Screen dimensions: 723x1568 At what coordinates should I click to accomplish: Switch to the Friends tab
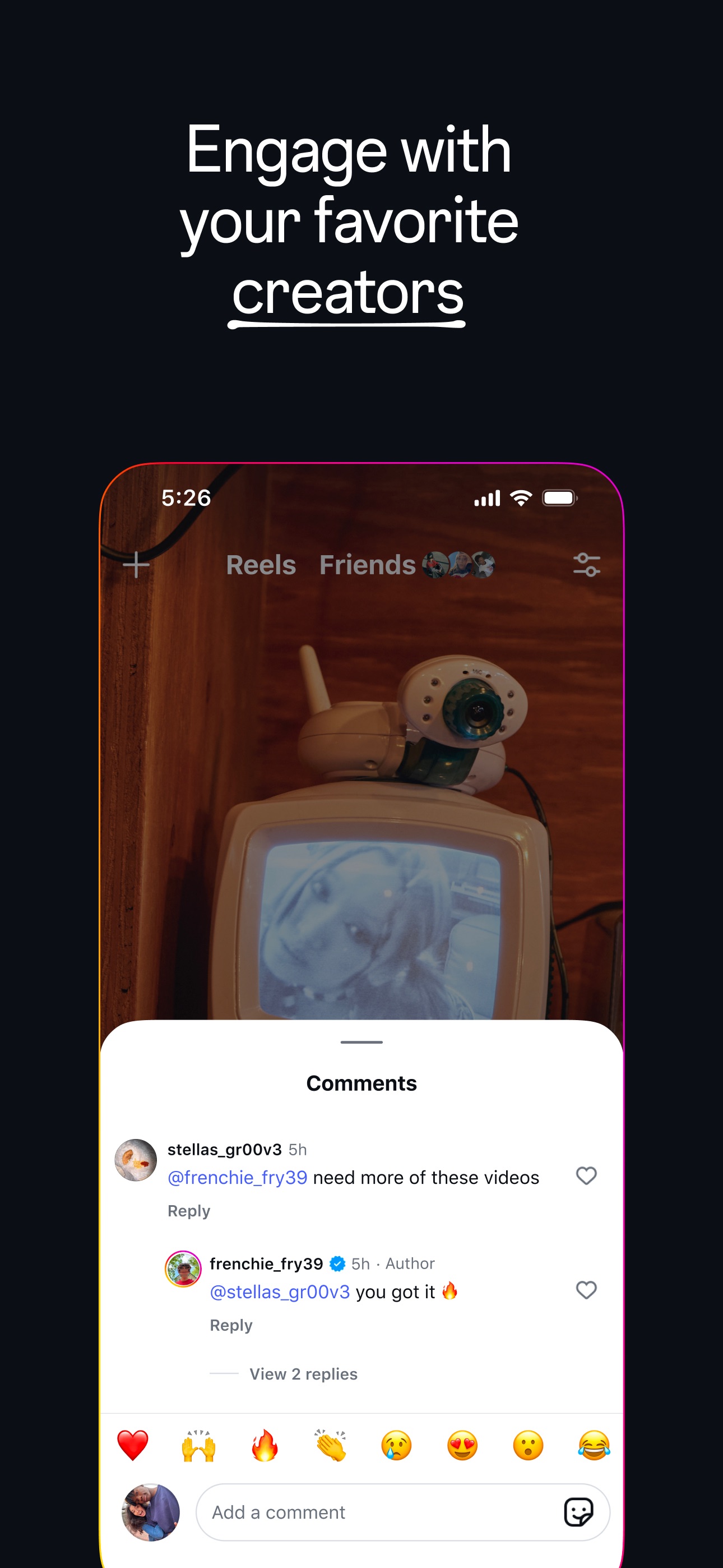click(x=366, y=565)
